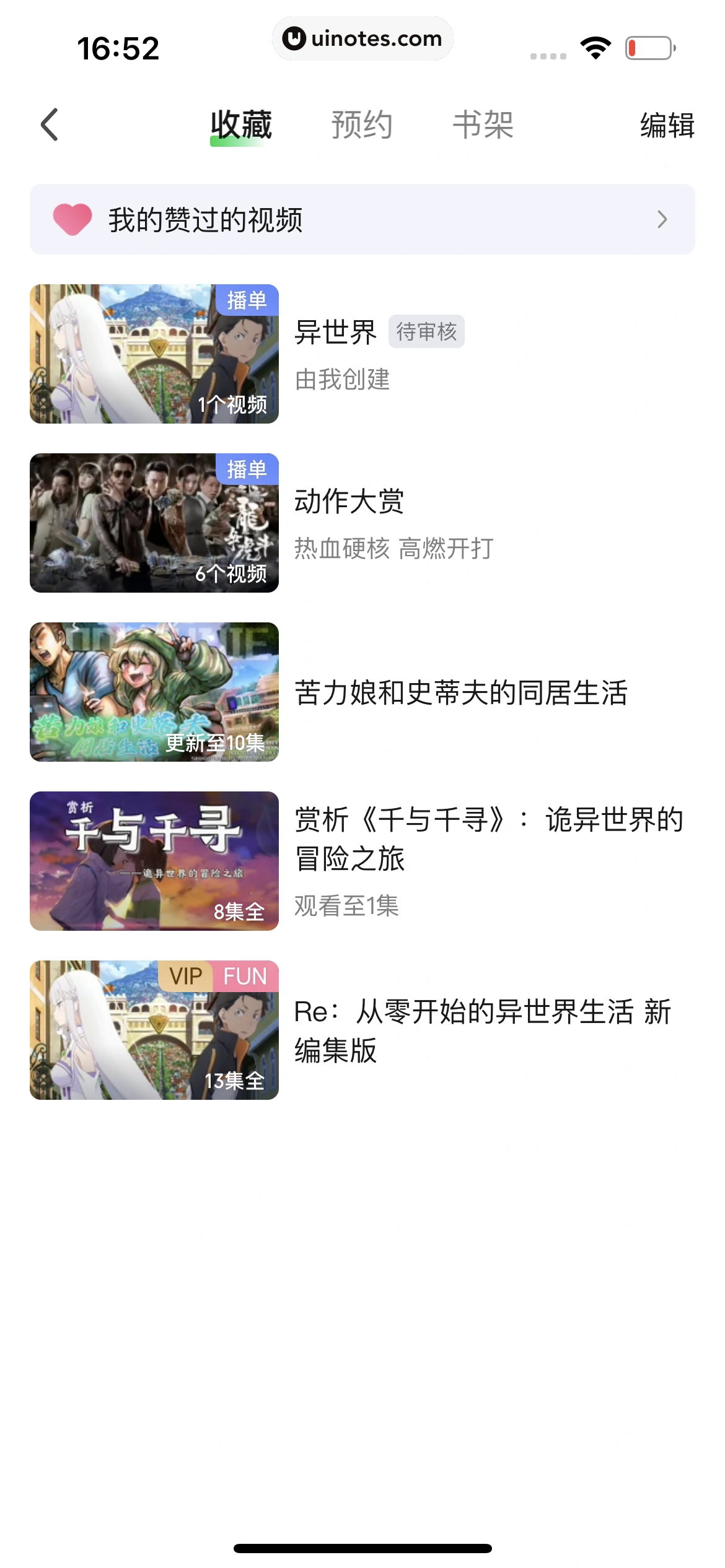The image size is (725, 1568).
Task: Select the 收藏 tab
Action: pyautogui.click(x=241, y=125)
